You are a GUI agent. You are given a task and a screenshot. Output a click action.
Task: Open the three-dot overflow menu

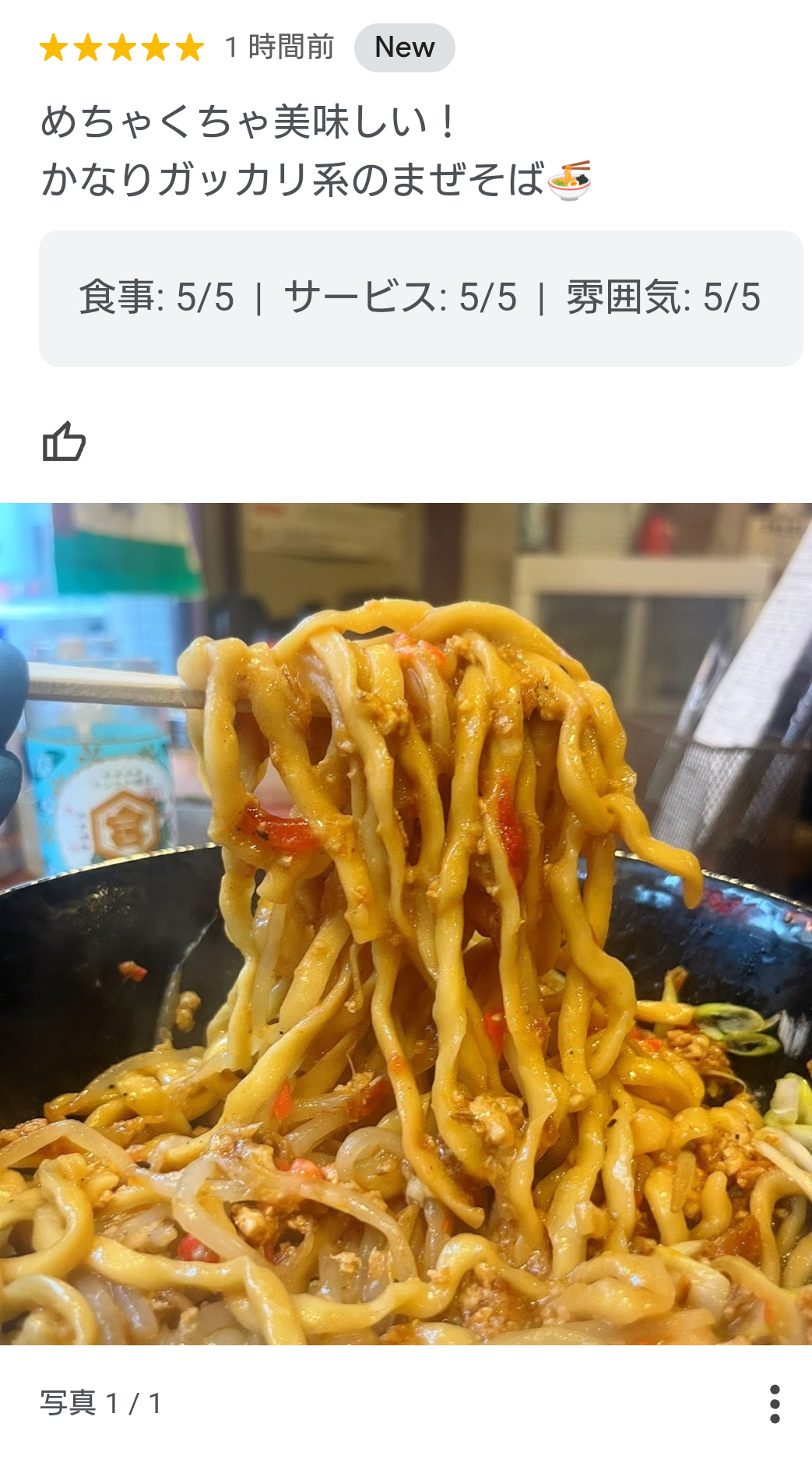tap(774, 1404)
